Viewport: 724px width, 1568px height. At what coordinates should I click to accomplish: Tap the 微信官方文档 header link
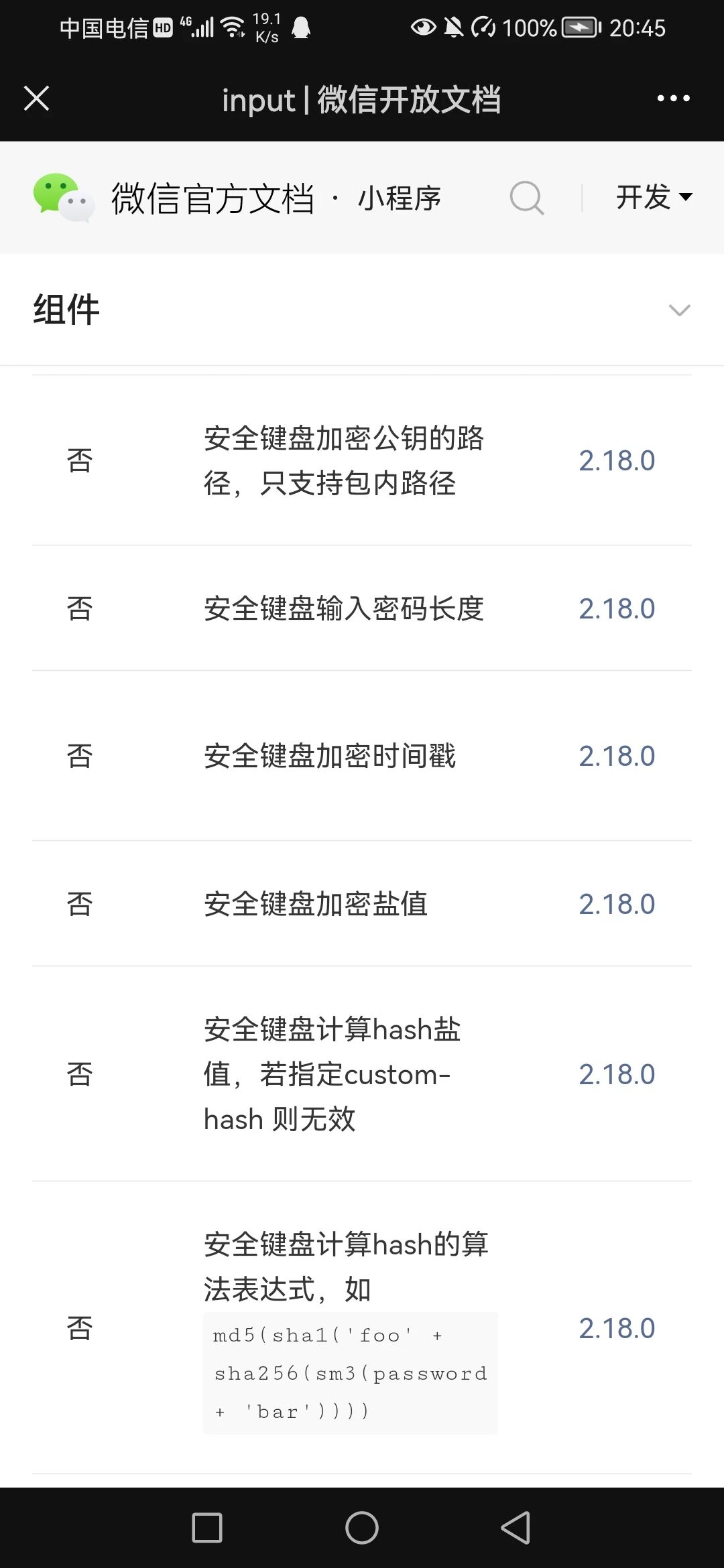(x=212, y=198)
